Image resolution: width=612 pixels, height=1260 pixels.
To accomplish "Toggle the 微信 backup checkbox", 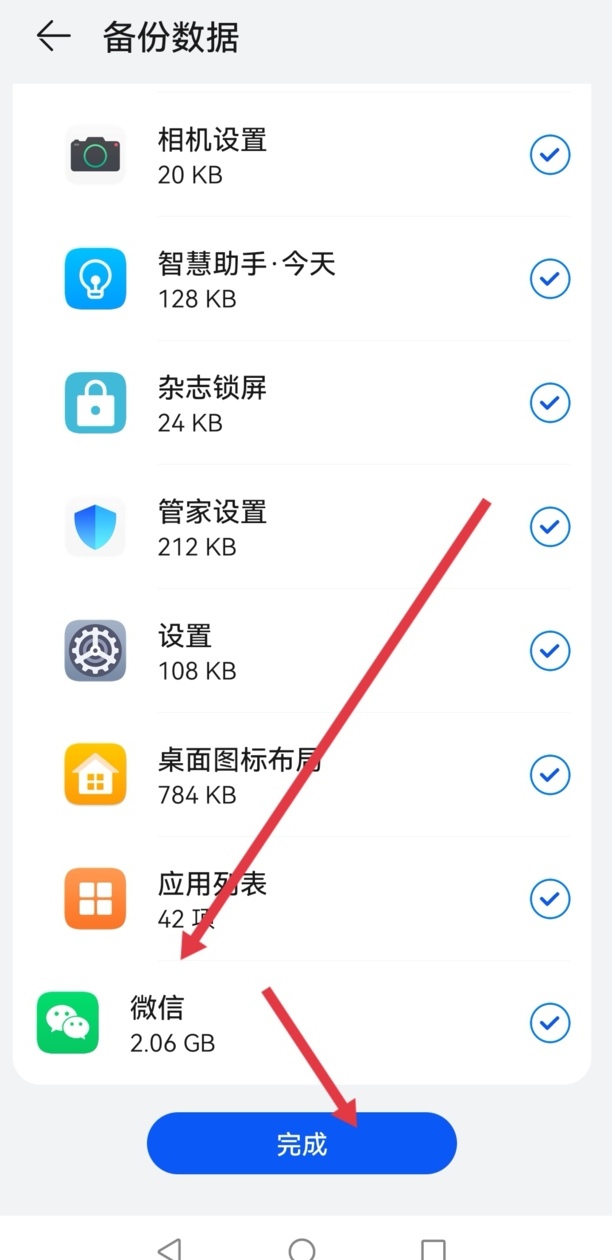I will (x=549, y=1023).
